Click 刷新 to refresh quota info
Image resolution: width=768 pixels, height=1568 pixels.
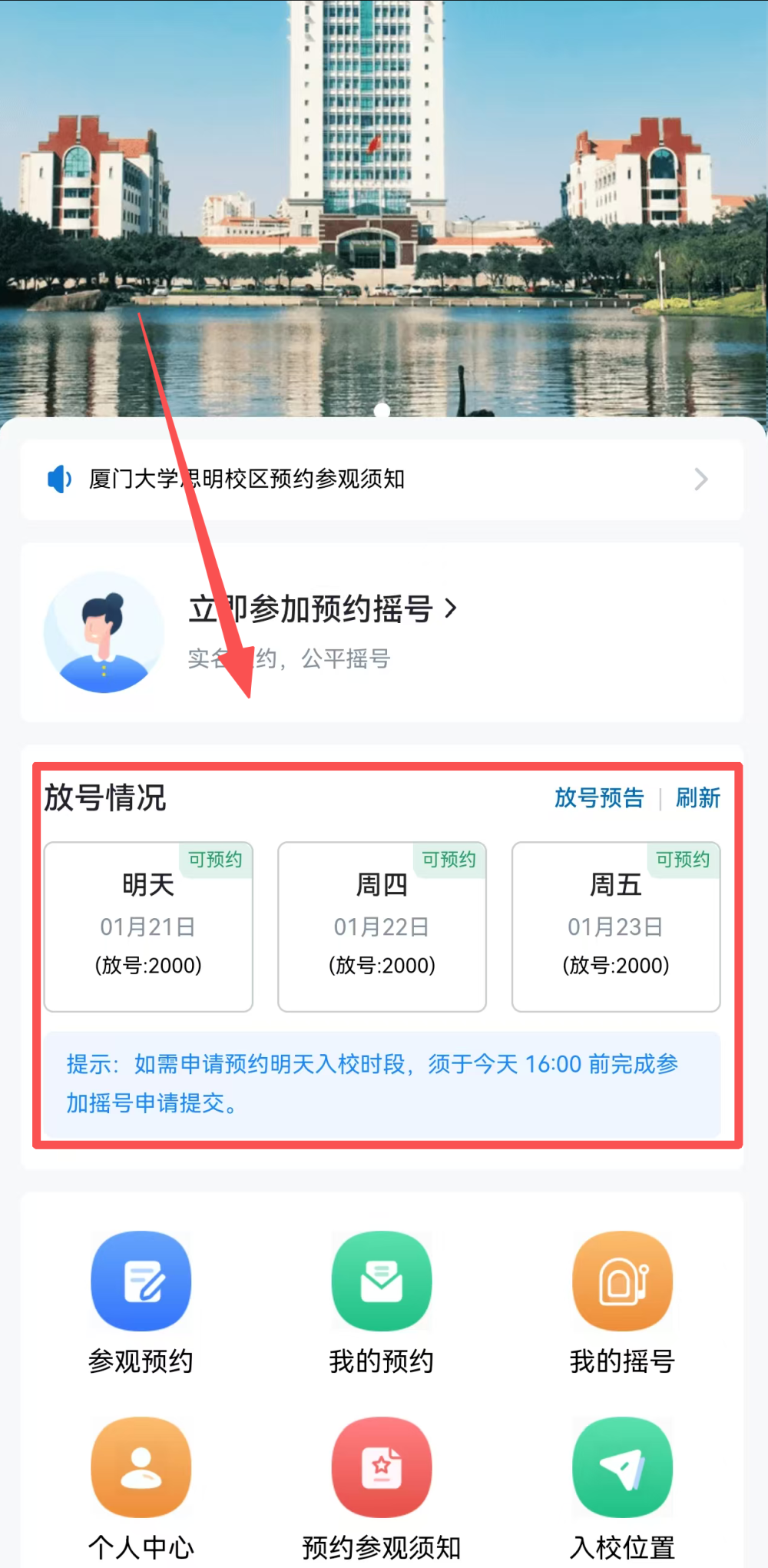point(697,798)
